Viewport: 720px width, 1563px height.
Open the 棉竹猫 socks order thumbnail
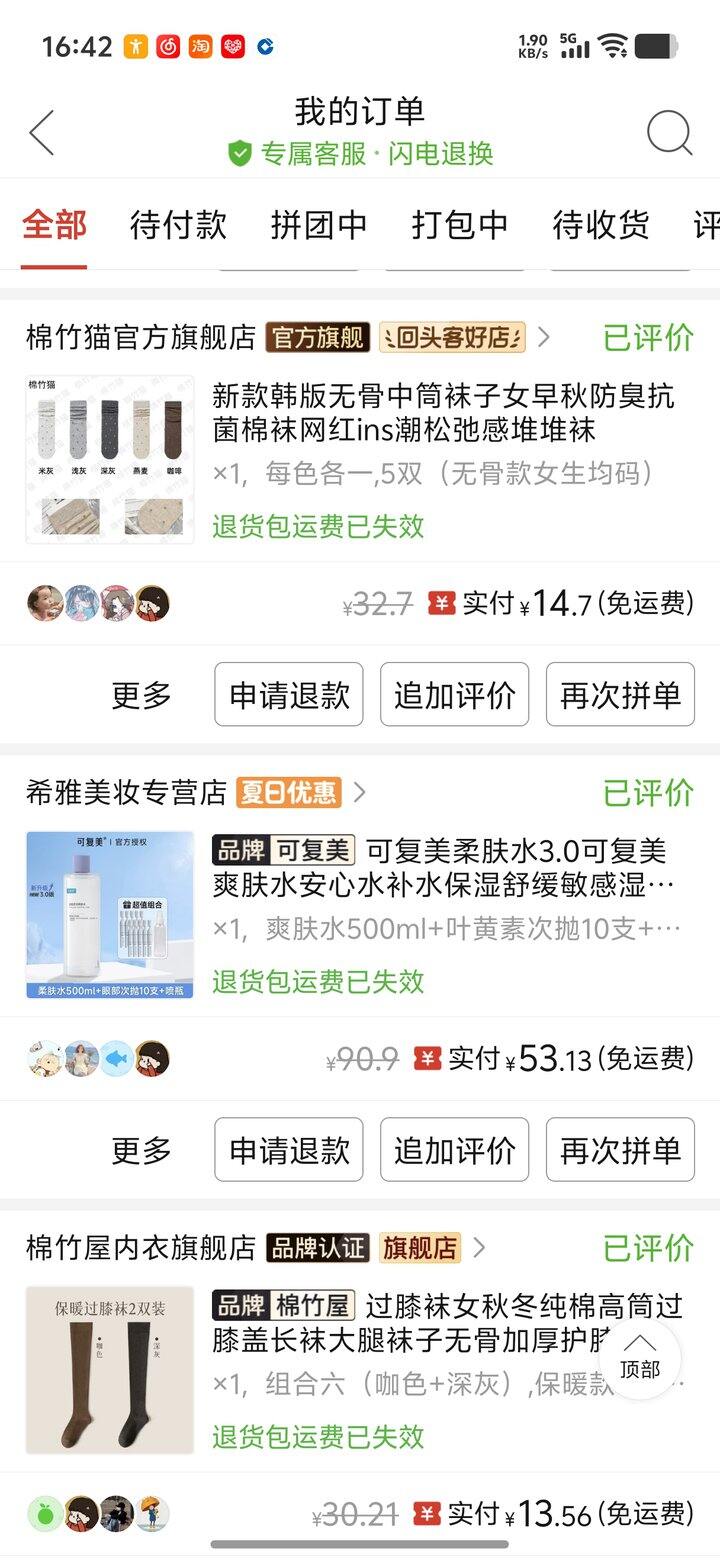[109, 460]
